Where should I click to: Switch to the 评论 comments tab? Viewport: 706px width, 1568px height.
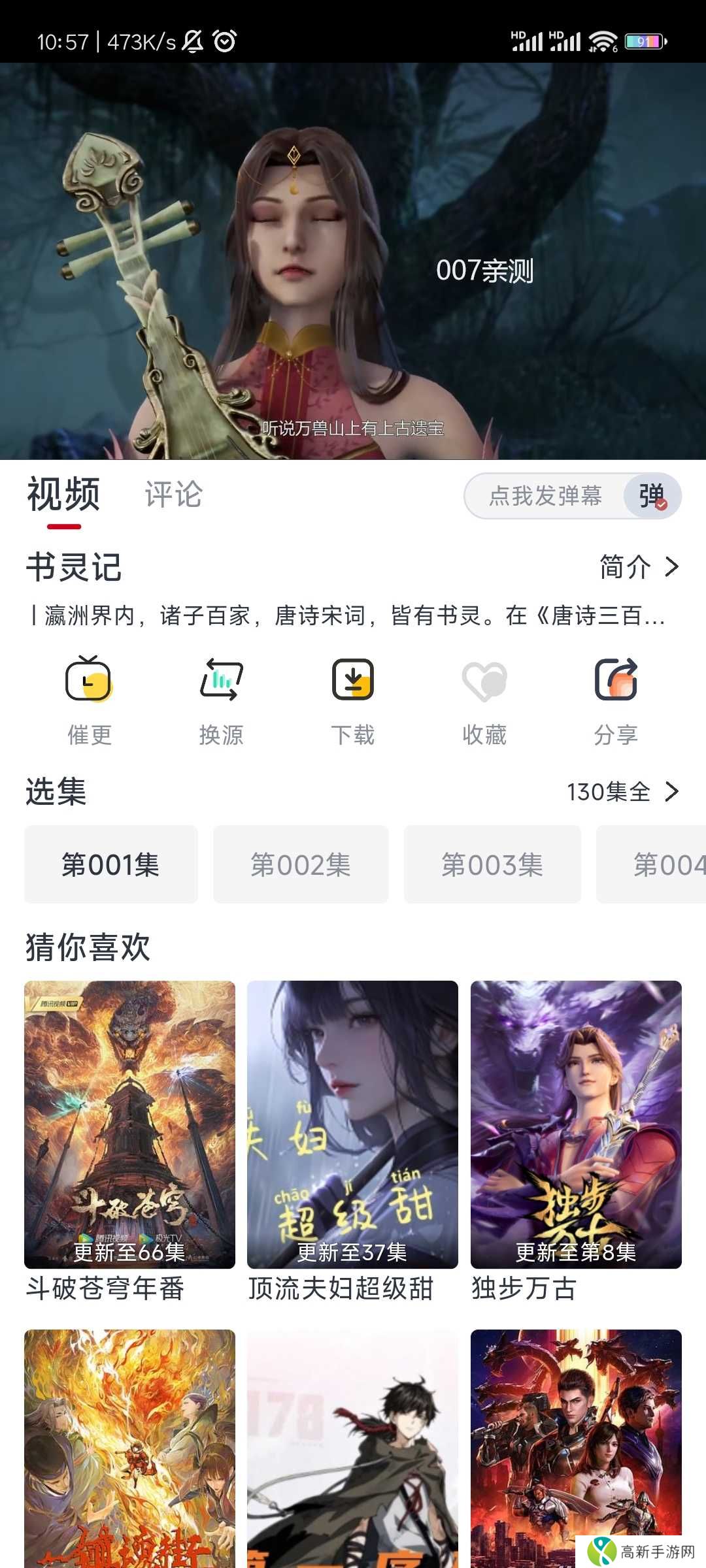coord(174,495)
